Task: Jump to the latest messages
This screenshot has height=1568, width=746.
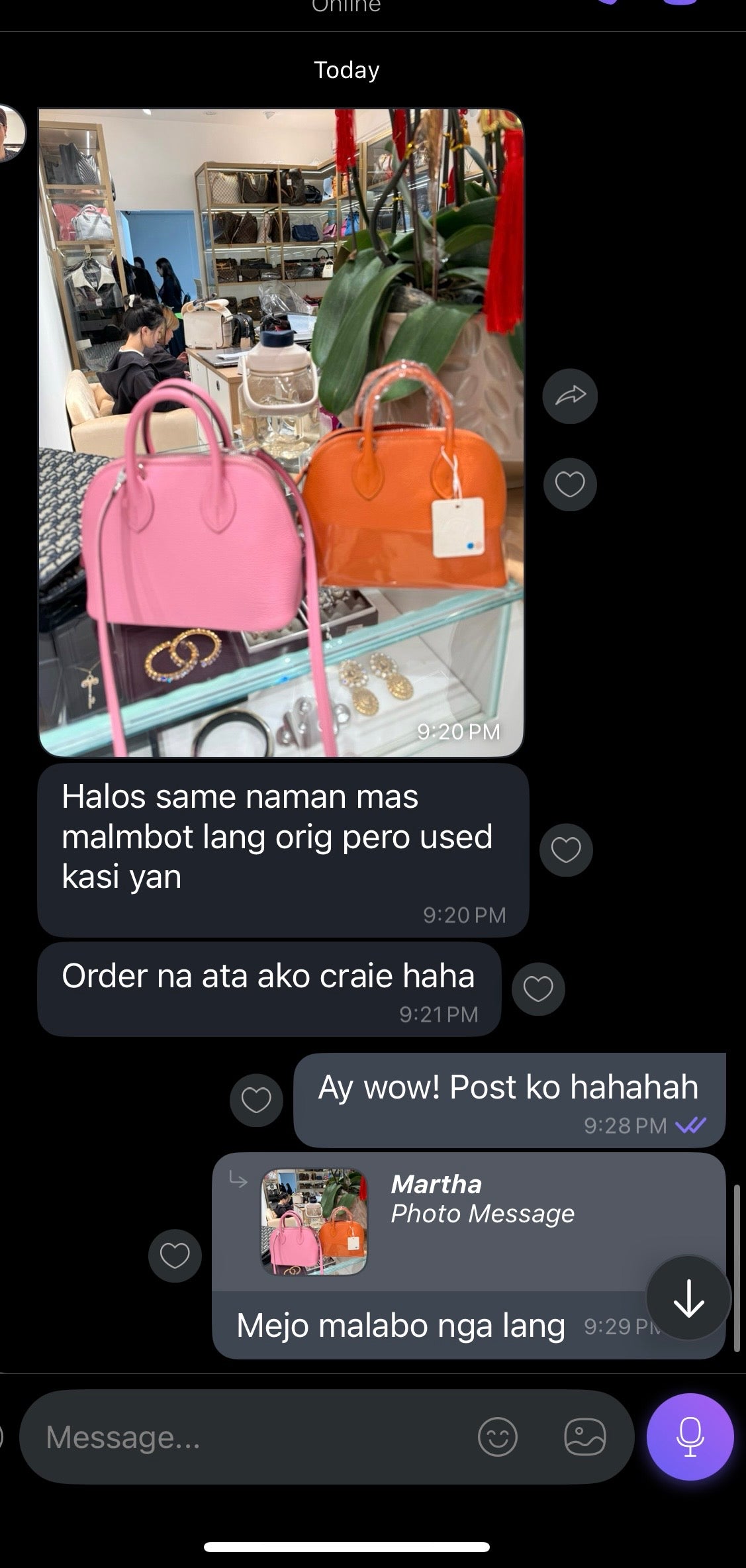Action: (x=688, y=1298)
